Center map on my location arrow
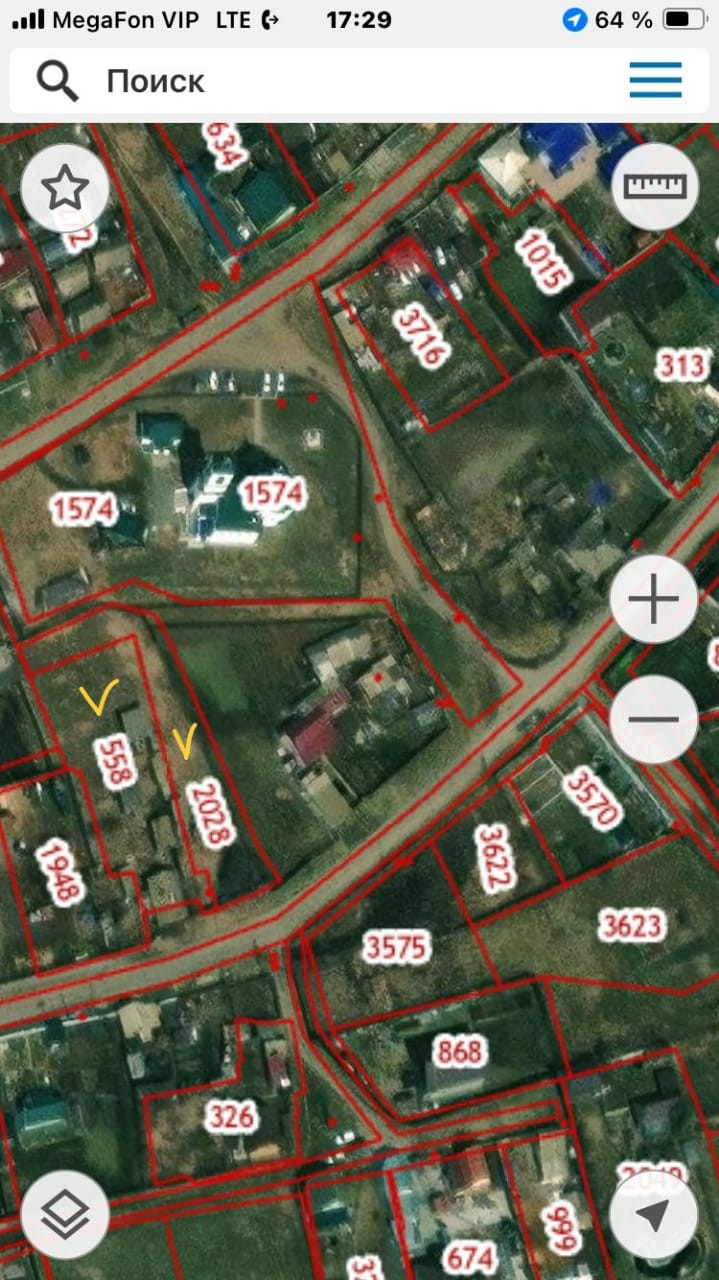This screenshot has height=1280, width=719. pos(654,1215)
